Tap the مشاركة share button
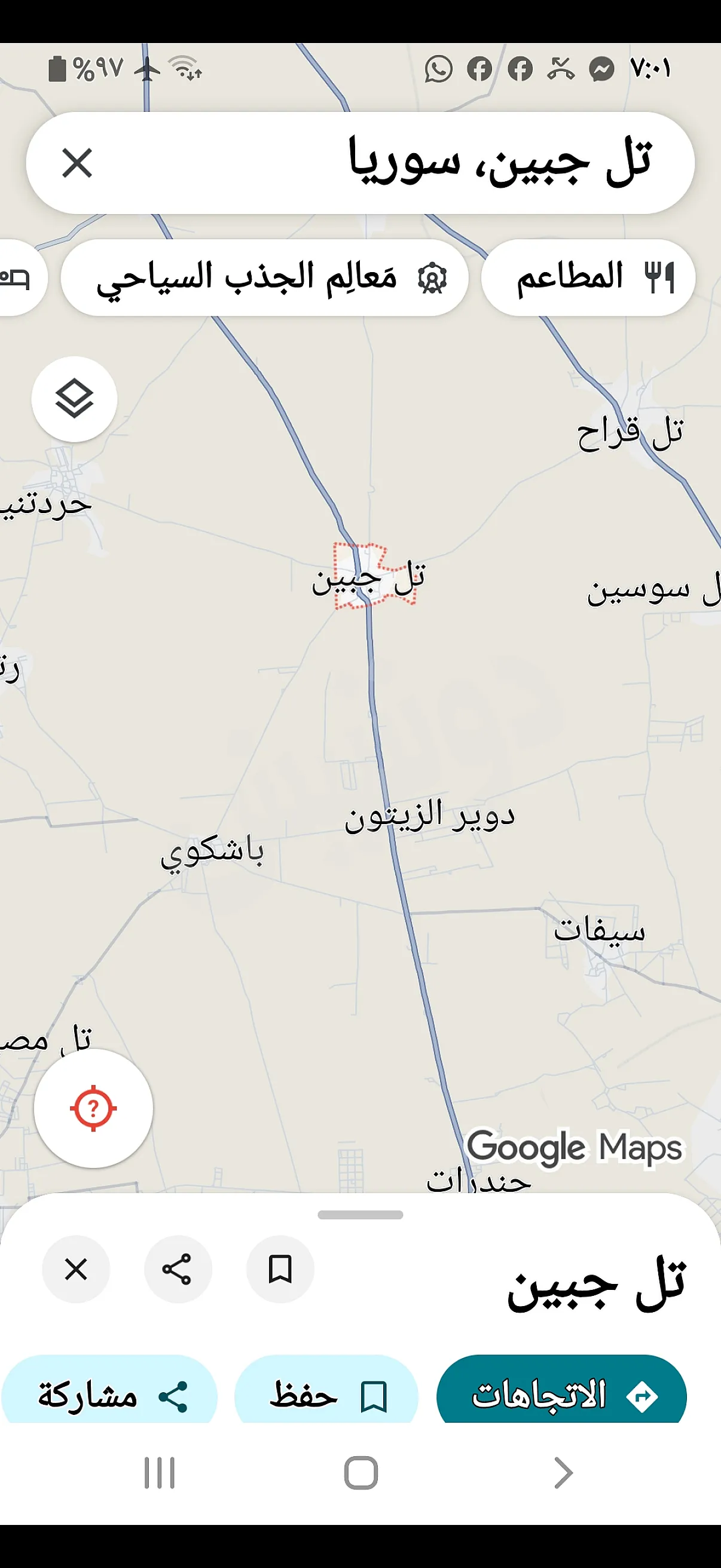The image size is (721, 1568). pyautogui.click(x=109, y=1395)
